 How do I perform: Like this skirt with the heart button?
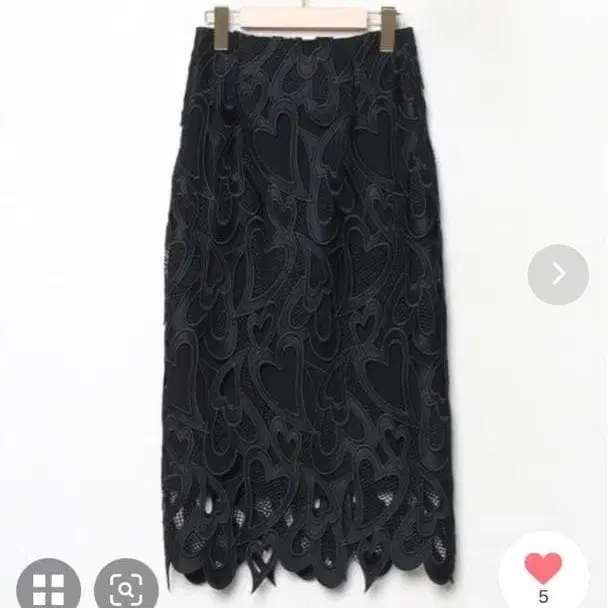tap(543, 568)
